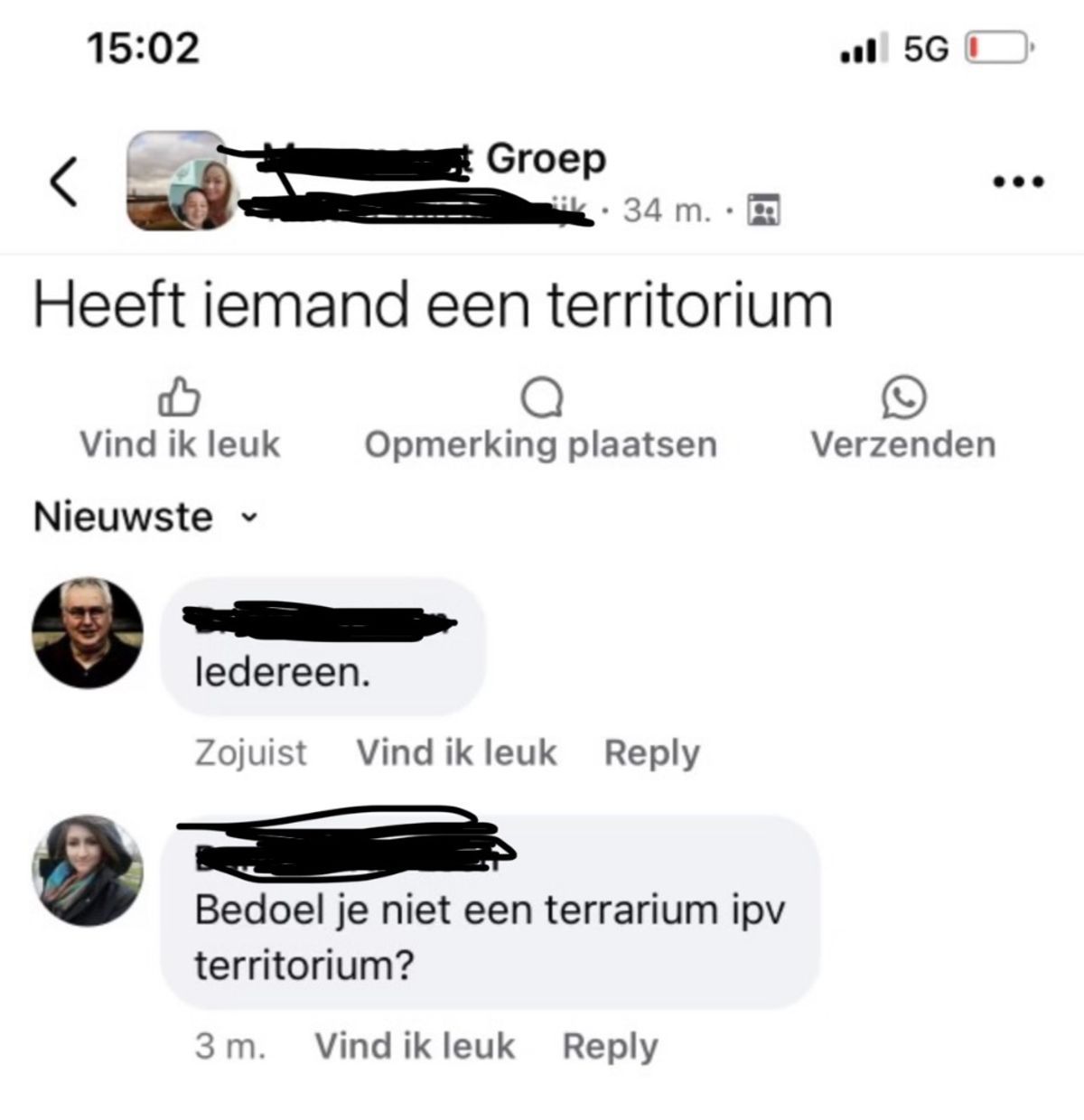The image size is (1084, 1120).
Task: Go back with the arrow icon
Action: (61, 182)
